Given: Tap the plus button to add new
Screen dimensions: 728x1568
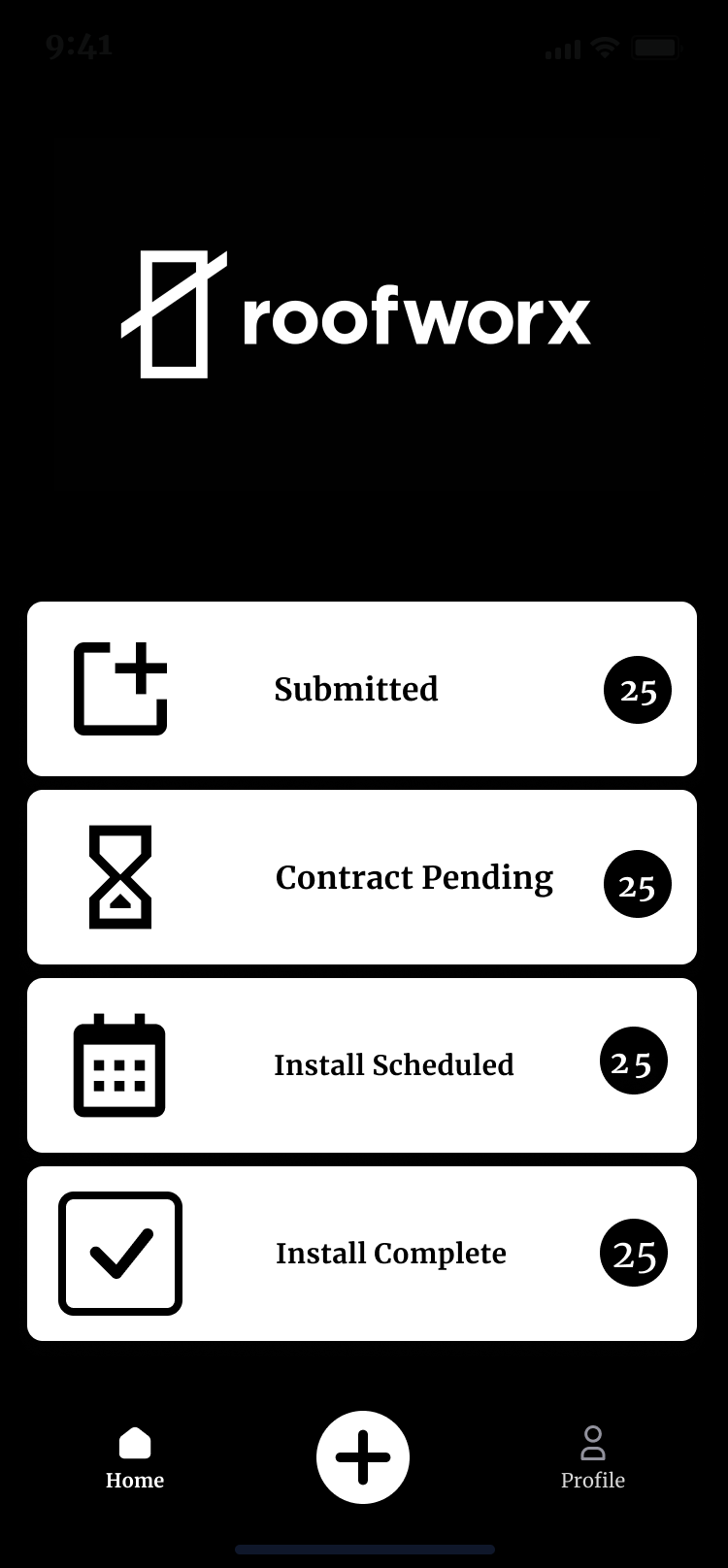Looking at the screenshot, I should coord(363,1456).
